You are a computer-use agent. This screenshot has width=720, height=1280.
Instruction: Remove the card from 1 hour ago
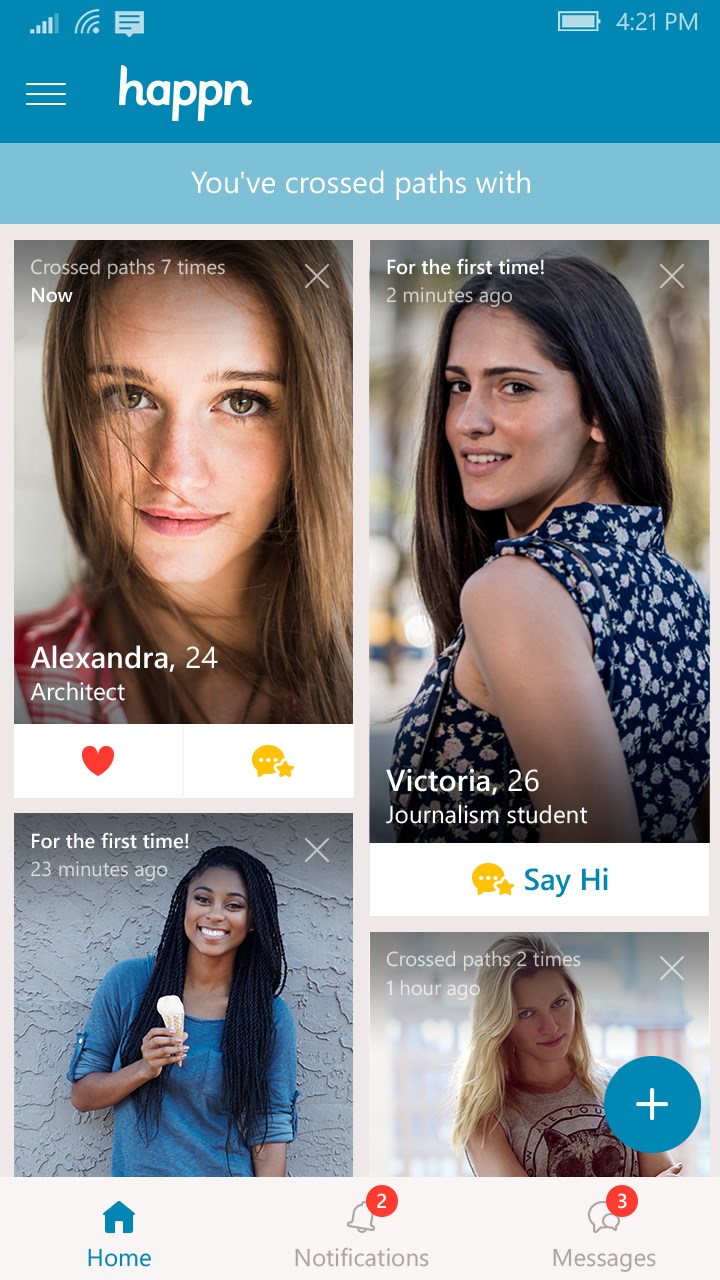pyautogui.click(x=672, y=968)
